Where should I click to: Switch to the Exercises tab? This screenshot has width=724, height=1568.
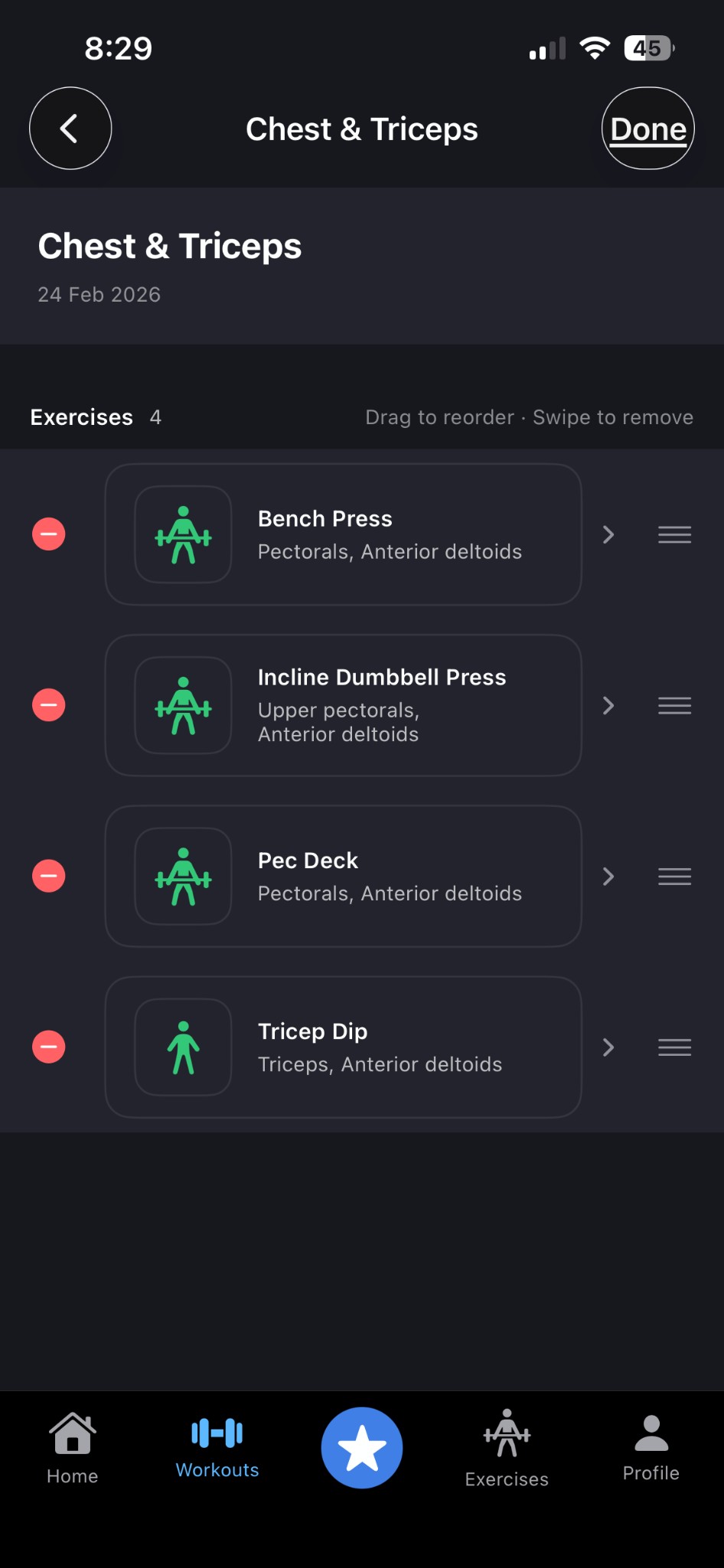tap(507, 1447)
